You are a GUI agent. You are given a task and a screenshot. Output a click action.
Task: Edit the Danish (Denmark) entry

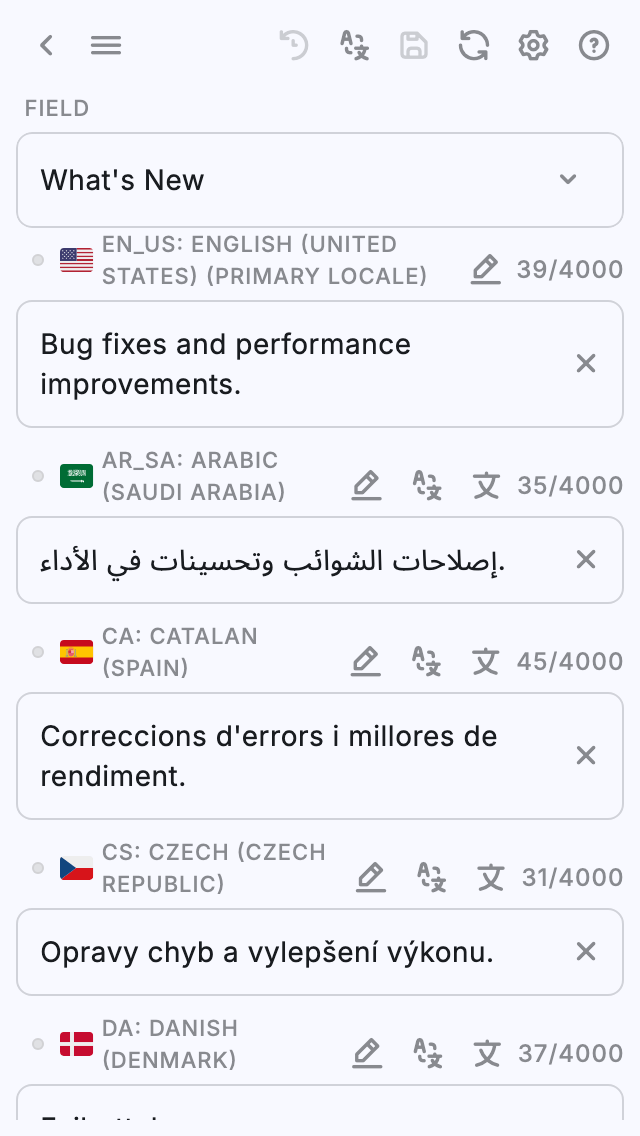(x=367, y=1053)
